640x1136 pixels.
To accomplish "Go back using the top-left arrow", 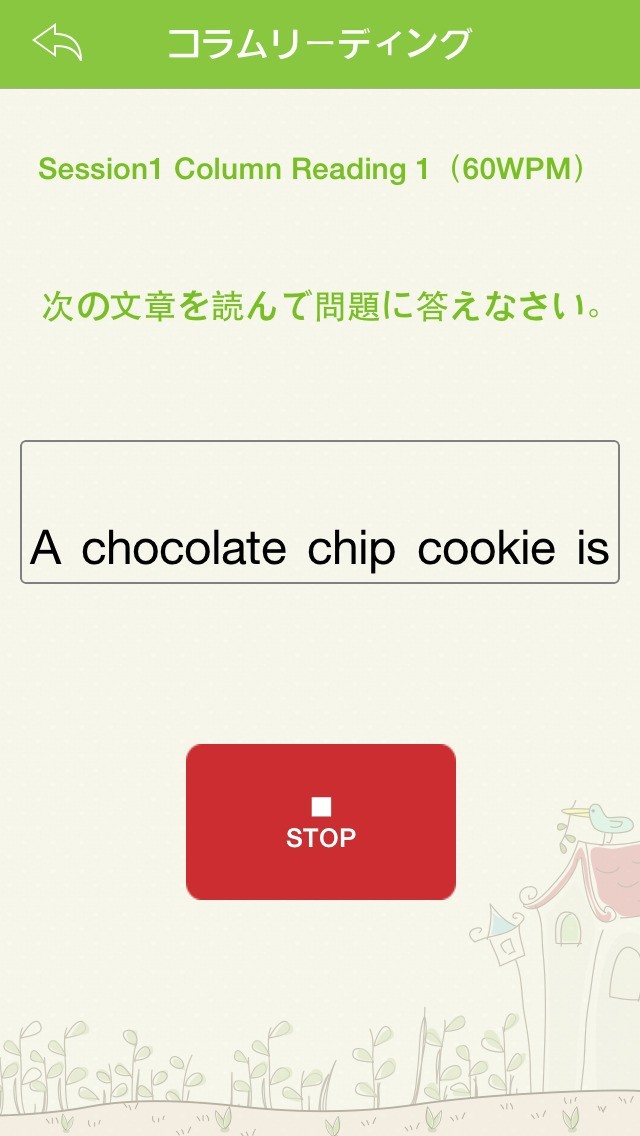I will [57, 43].
